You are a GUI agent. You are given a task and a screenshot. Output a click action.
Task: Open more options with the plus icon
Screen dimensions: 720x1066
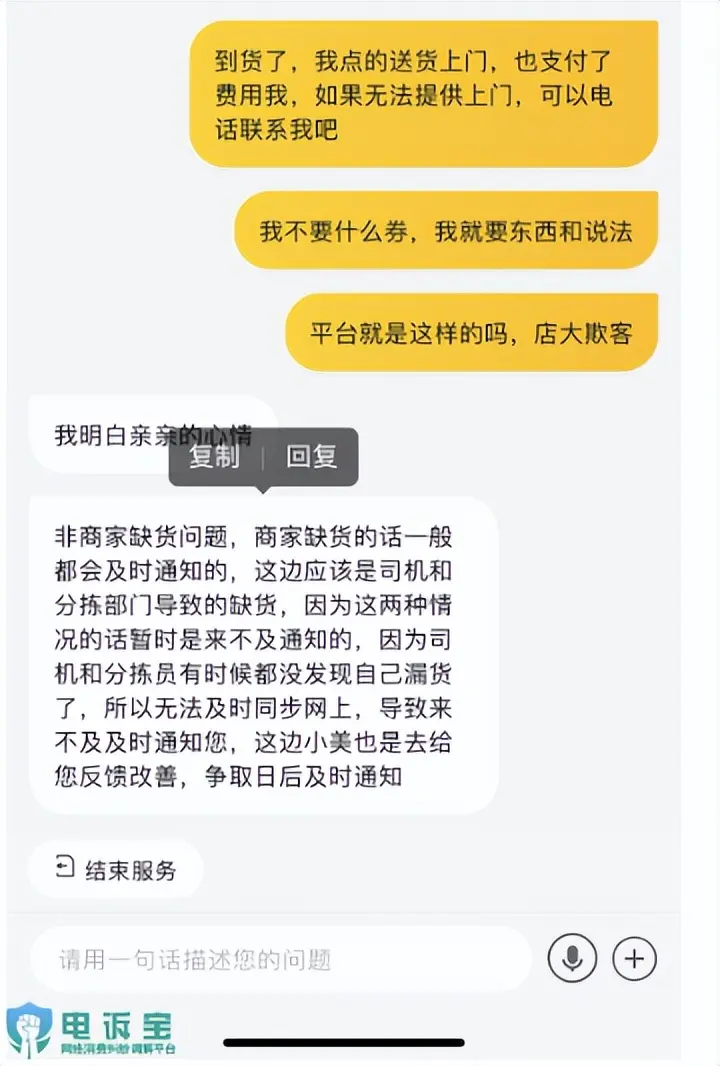point(634,960)
